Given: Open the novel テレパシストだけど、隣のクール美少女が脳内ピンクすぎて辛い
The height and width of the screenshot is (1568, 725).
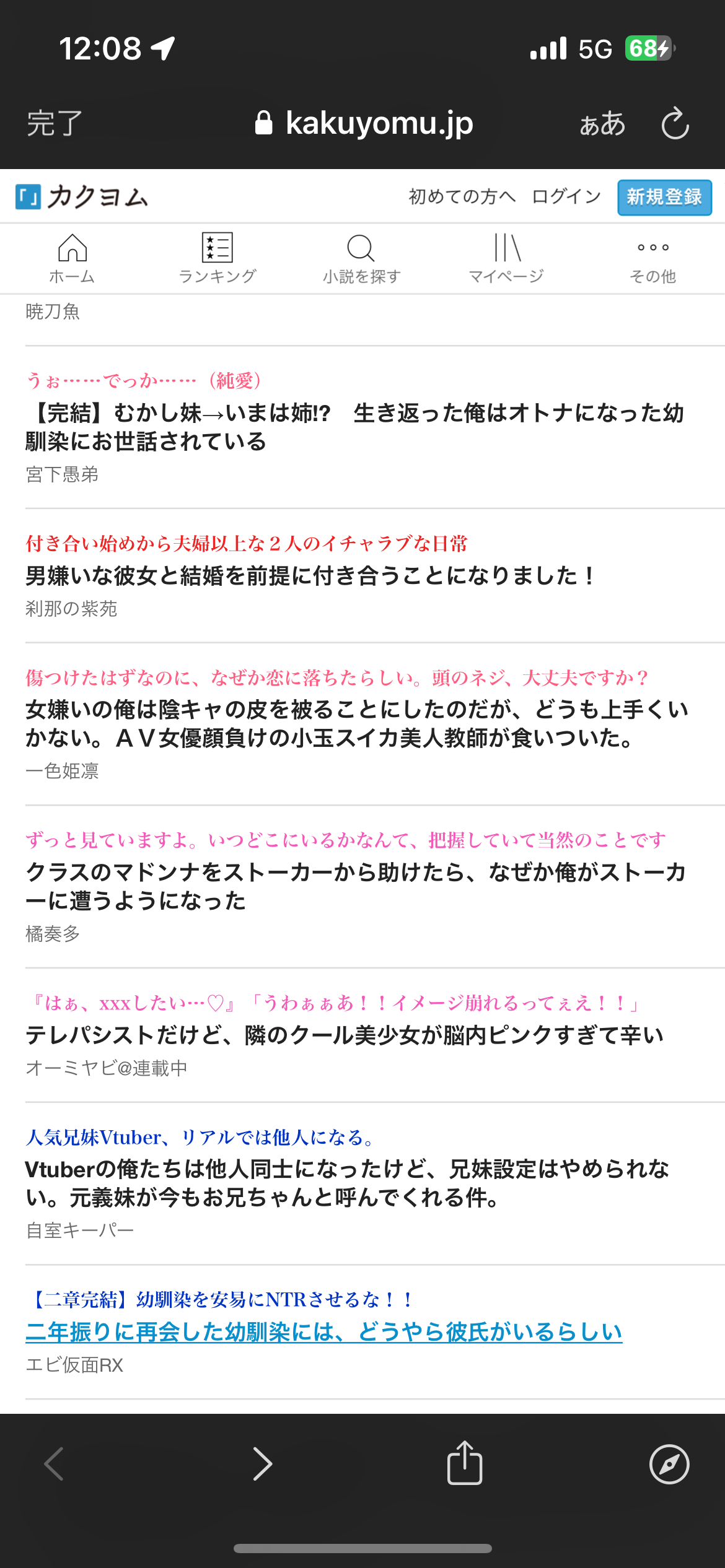Looking at the screenshot, I should click(344, 1035).
